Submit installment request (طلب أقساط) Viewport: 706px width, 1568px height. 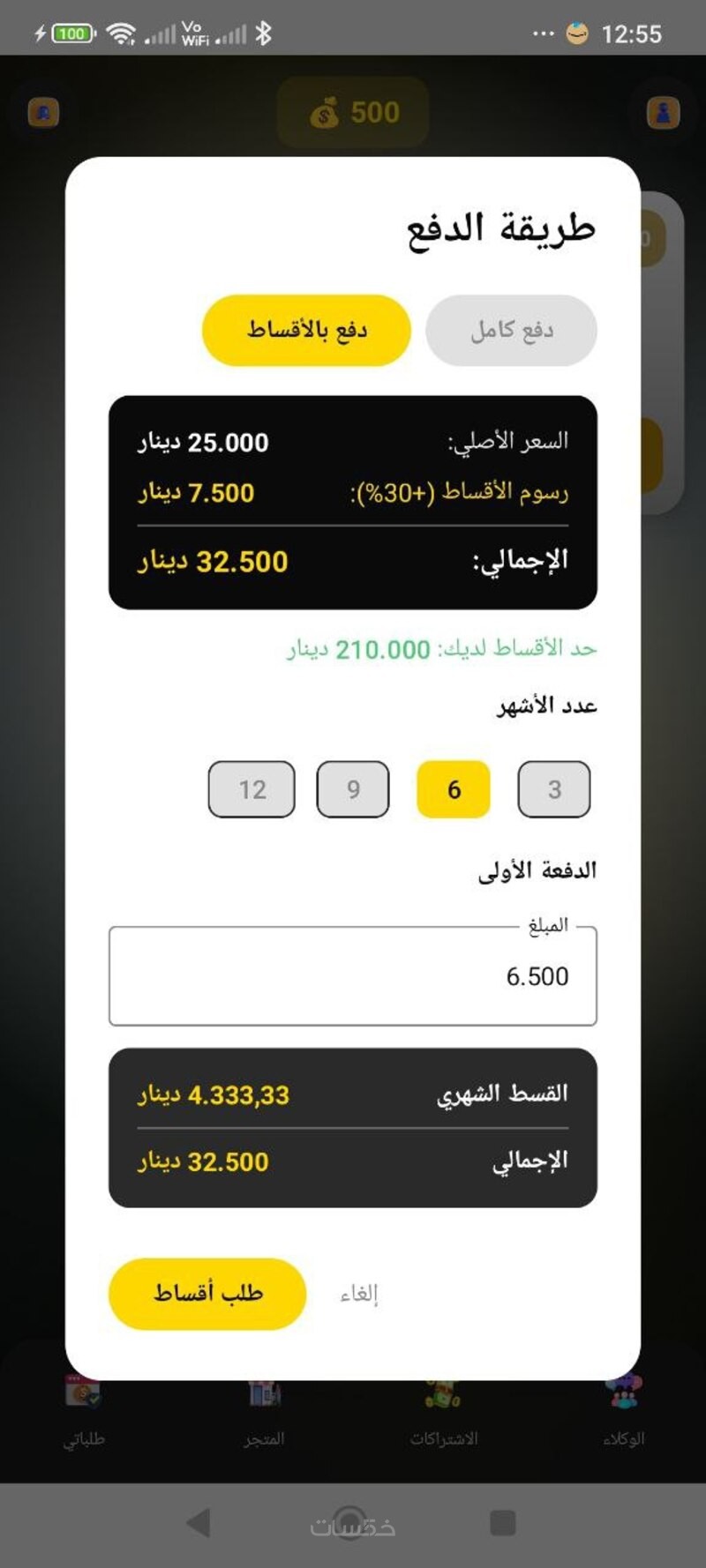point(207,1294)
